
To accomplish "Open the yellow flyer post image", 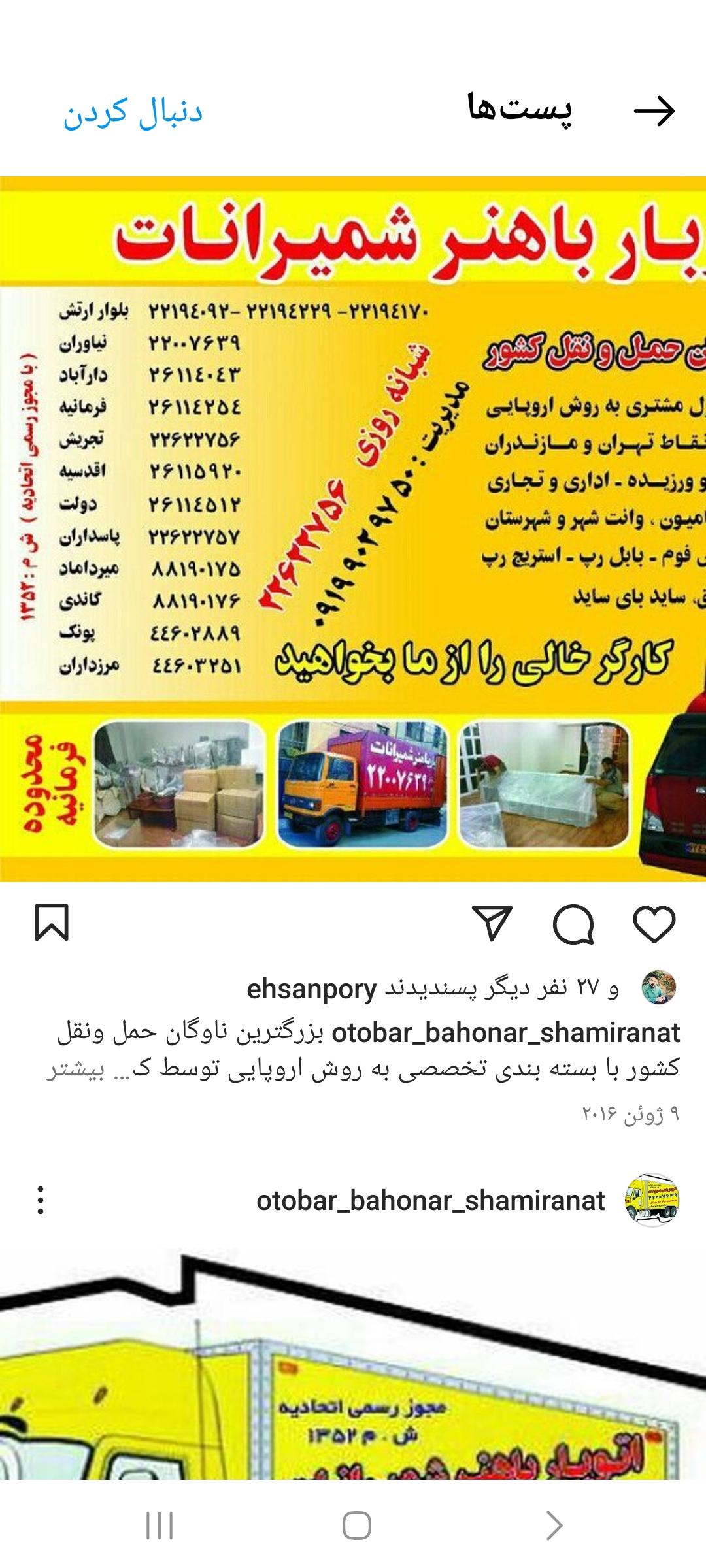I will point(353,529).
